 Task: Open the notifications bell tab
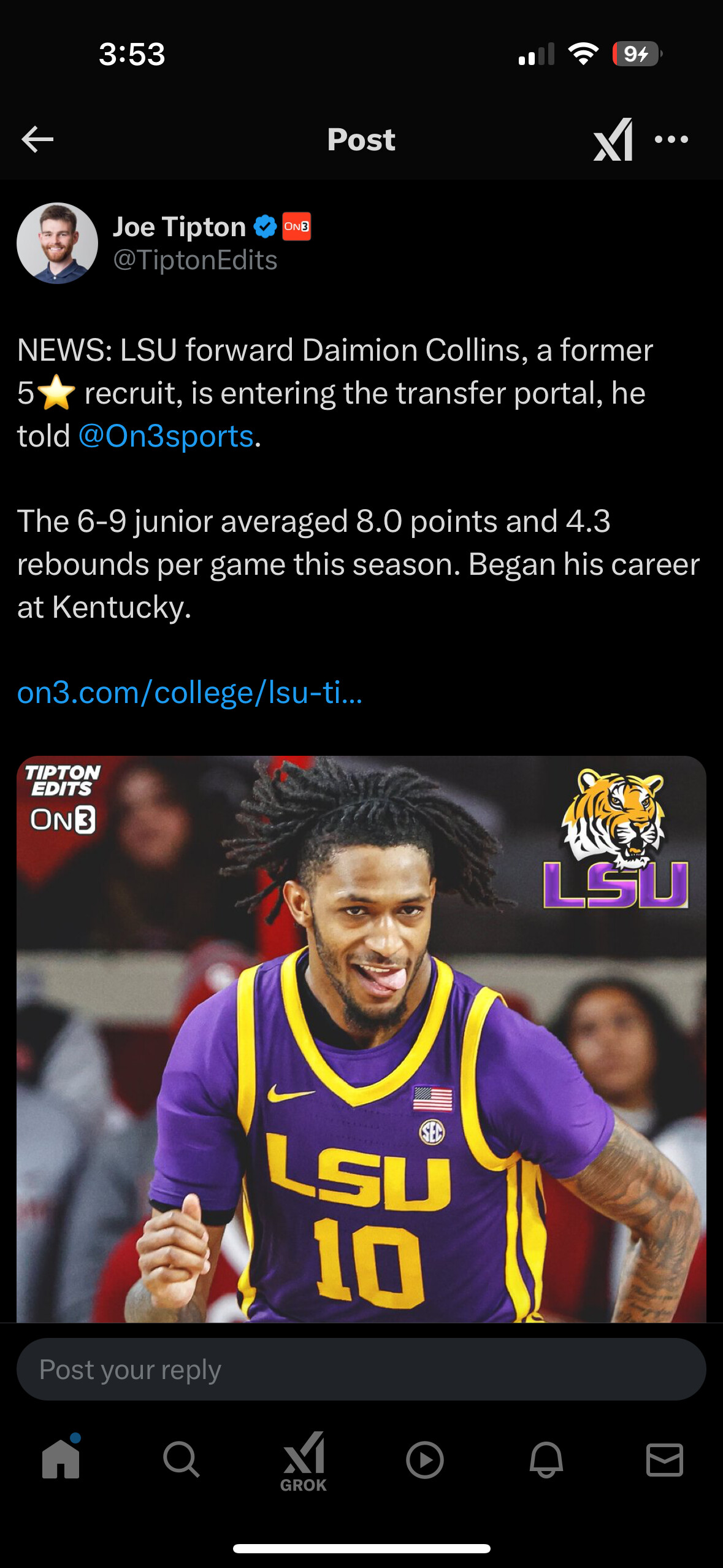pos(546,1459)
